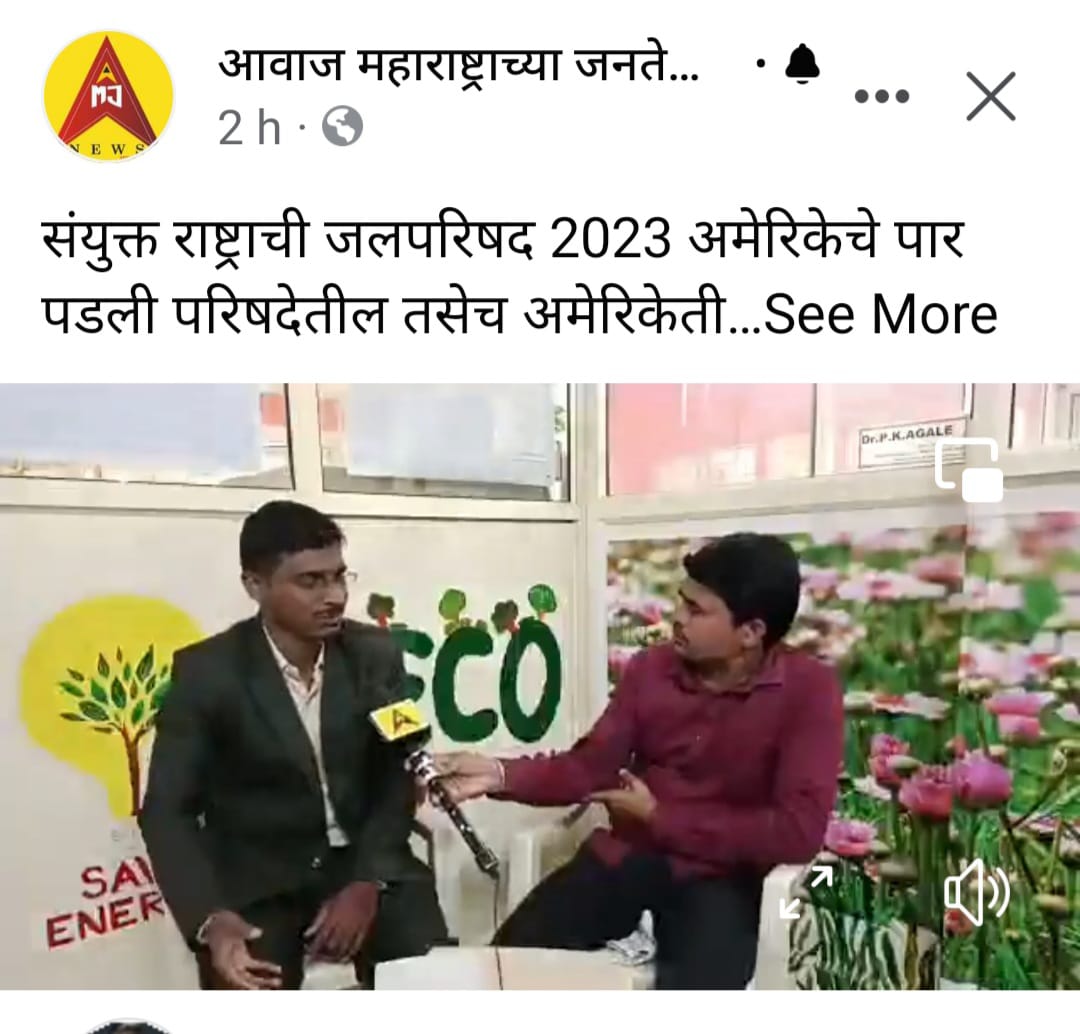Viewport: 1080px width, 1034px height.
Task: Expand the video to fullscreen
Action: (806, 891)
